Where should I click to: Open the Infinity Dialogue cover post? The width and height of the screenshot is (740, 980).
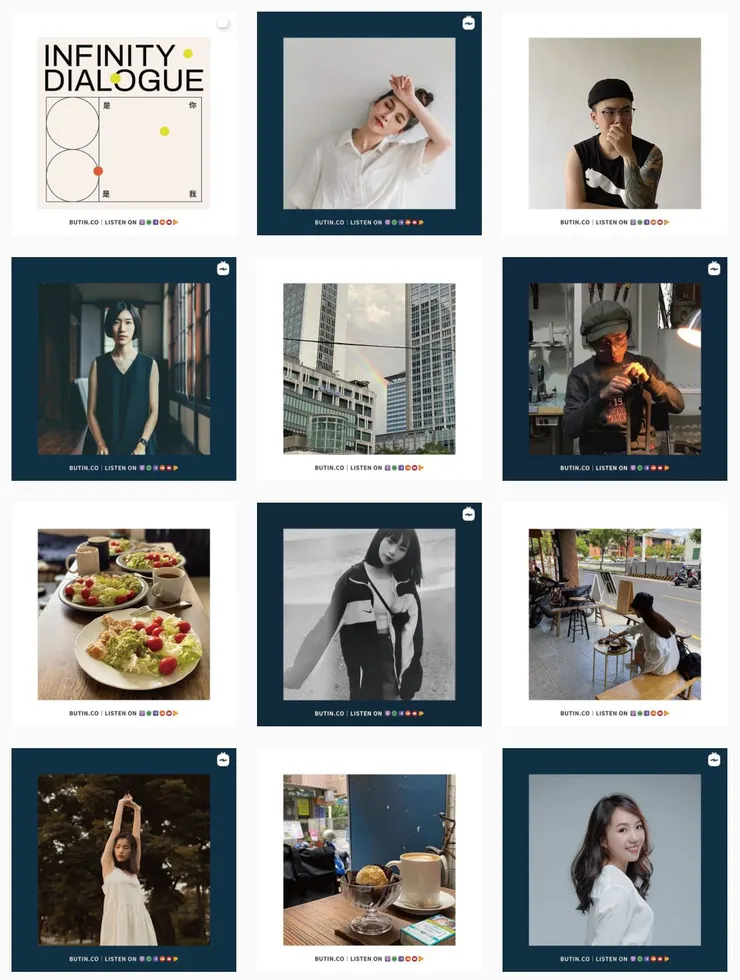124,123
